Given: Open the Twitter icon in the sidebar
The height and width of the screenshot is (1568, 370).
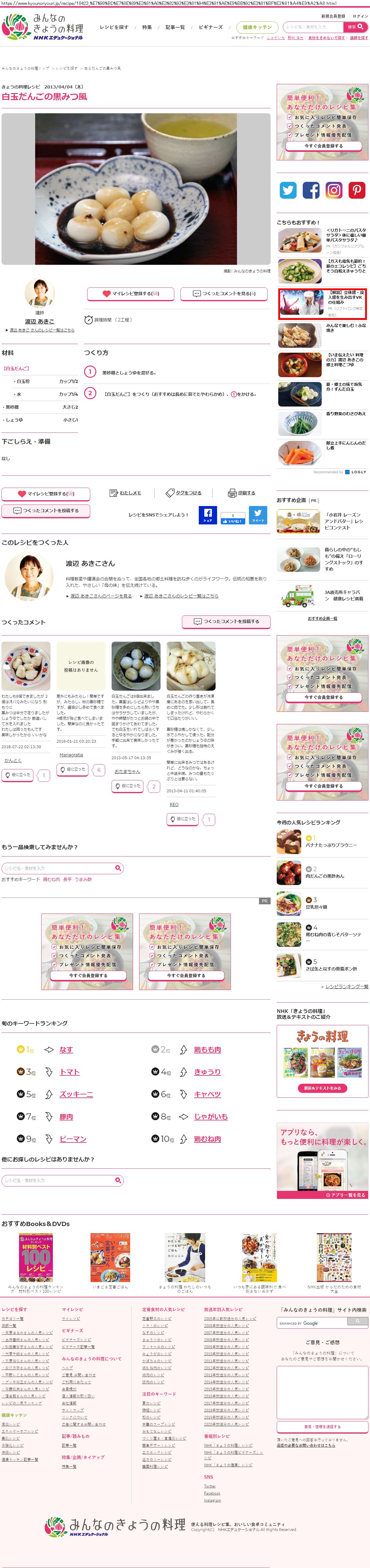Looking at the screenshot, I should 288,190.
